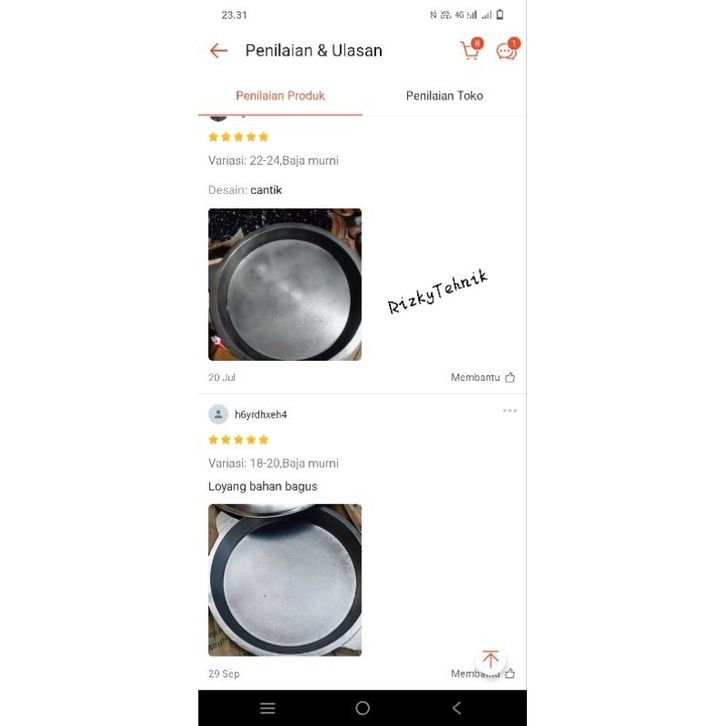This screenshot has height=726, width=726.
Task: Jump to top with the floating arrow button
Action: pos(490,659)
